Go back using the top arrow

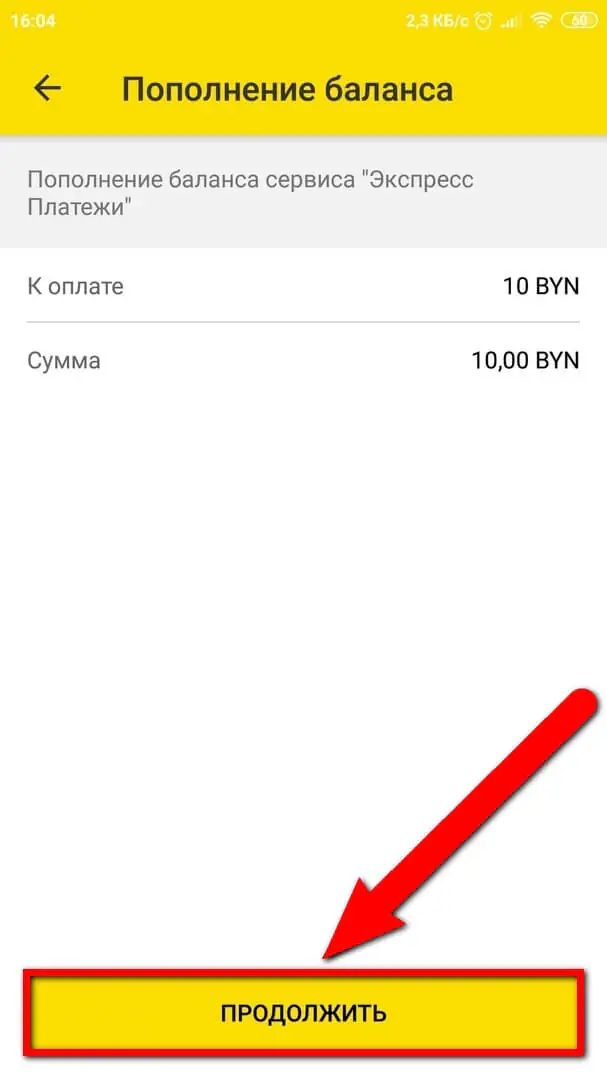pos(48,89)
